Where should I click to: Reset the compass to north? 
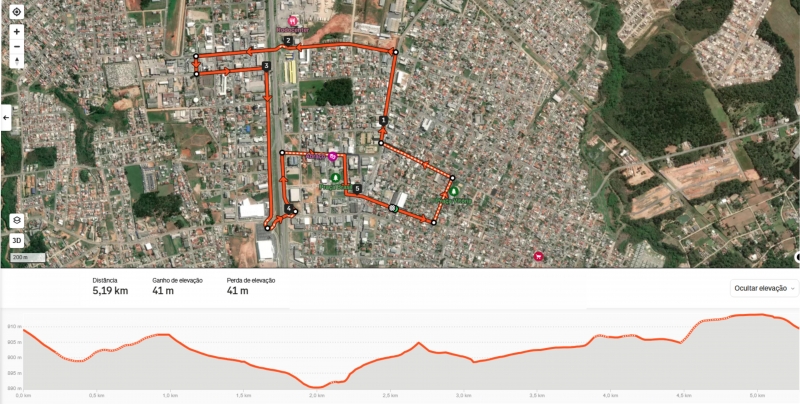point(17,61)
